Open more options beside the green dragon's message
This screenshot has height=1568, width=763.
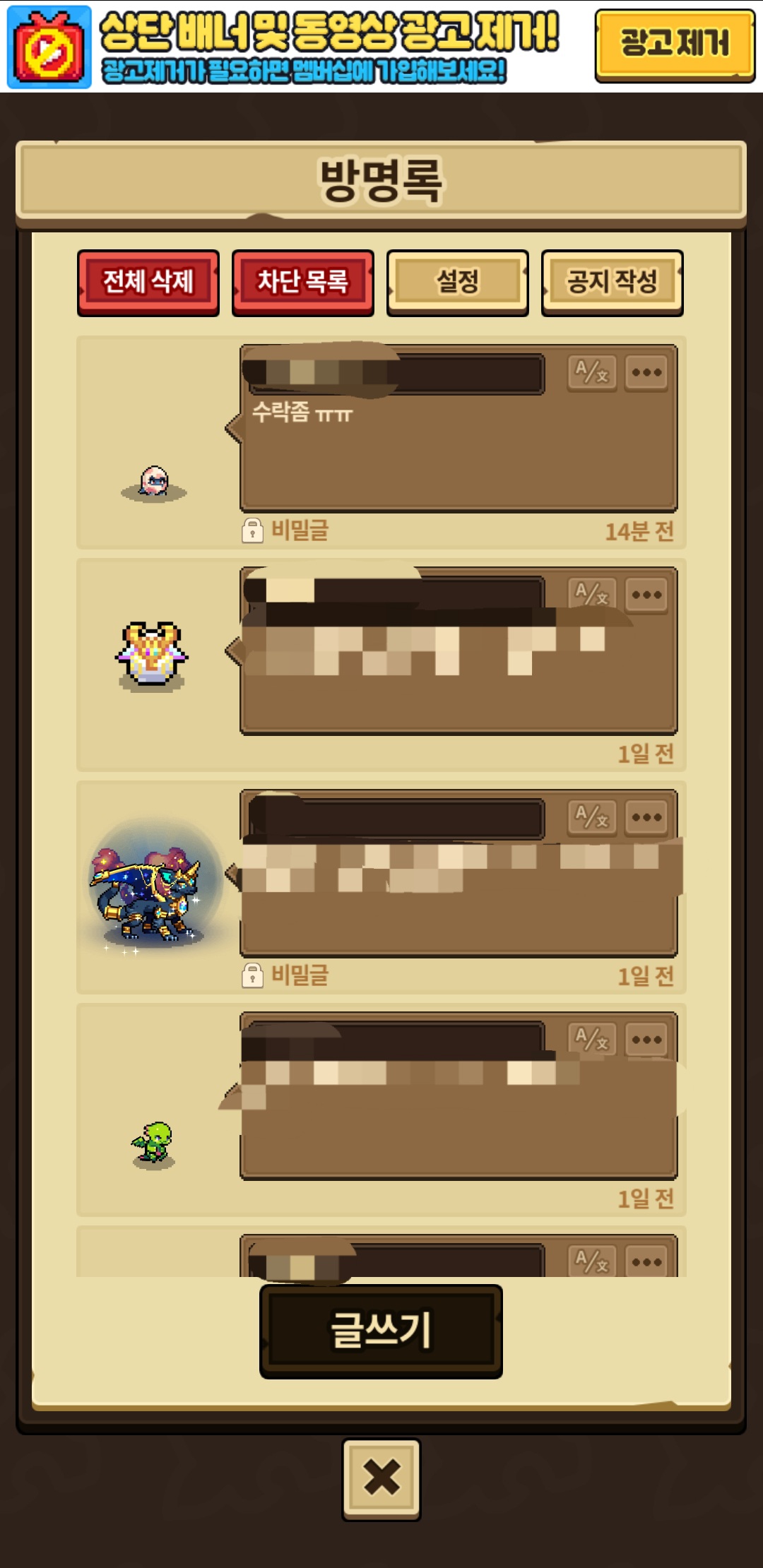point(646,1040)
